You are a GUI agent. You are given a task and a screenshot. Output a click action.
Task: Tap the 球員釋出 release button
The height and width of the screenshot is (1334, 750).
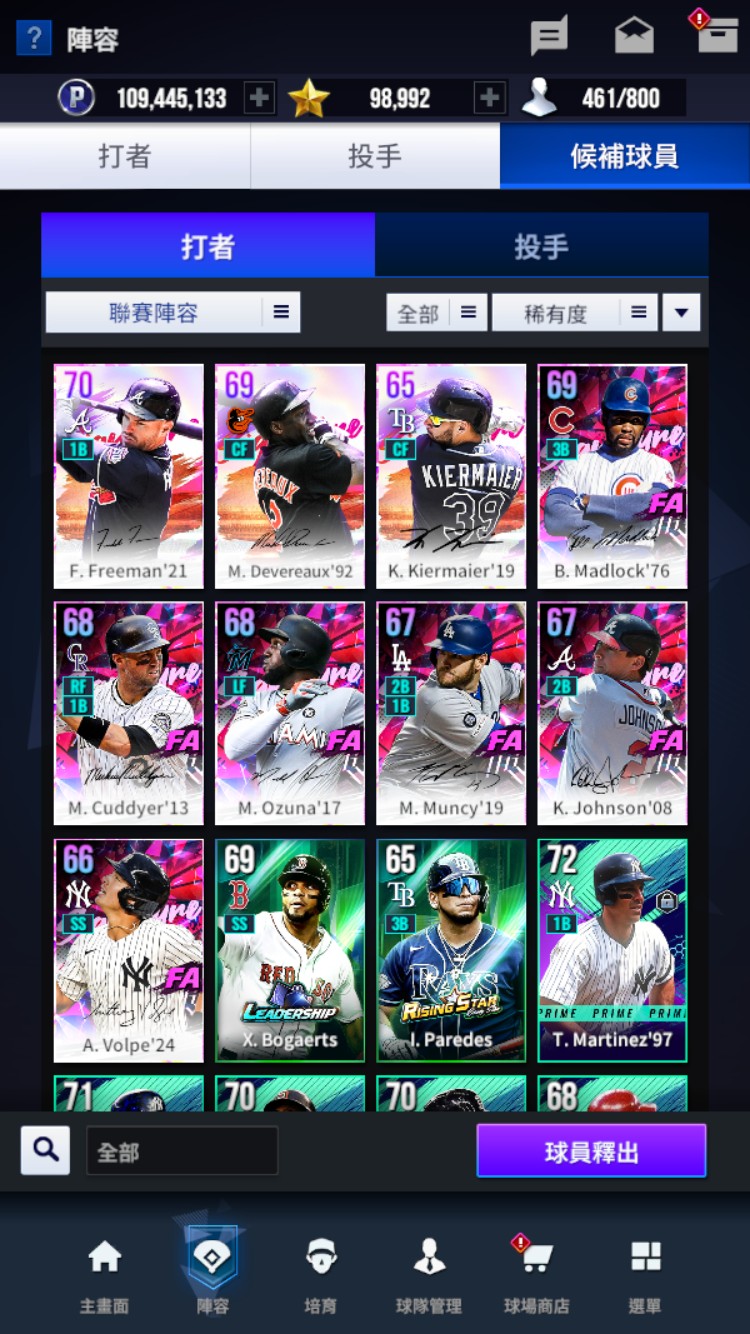click(591, 1152)
